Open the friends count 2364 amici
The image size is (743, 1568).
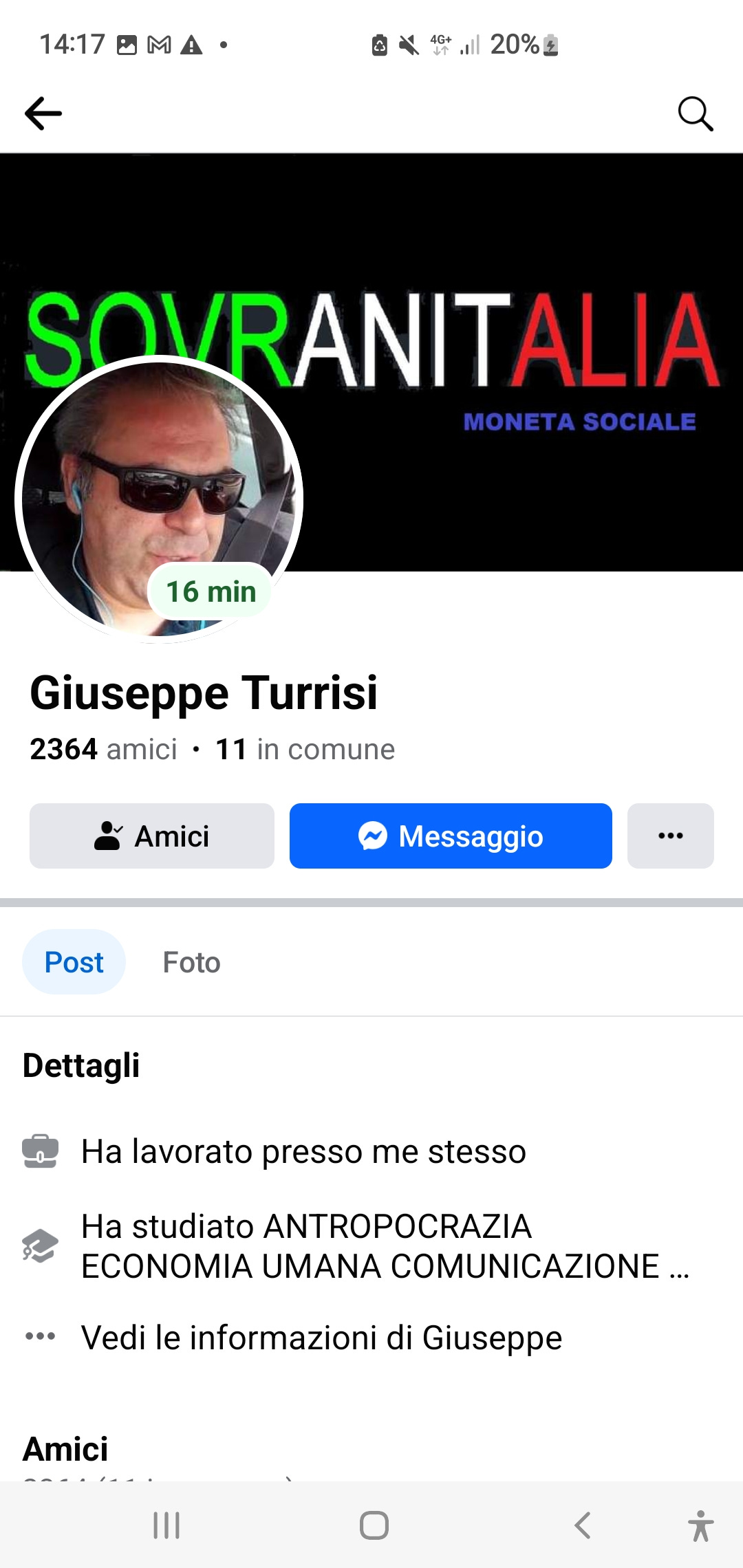(x=103, y=749)
